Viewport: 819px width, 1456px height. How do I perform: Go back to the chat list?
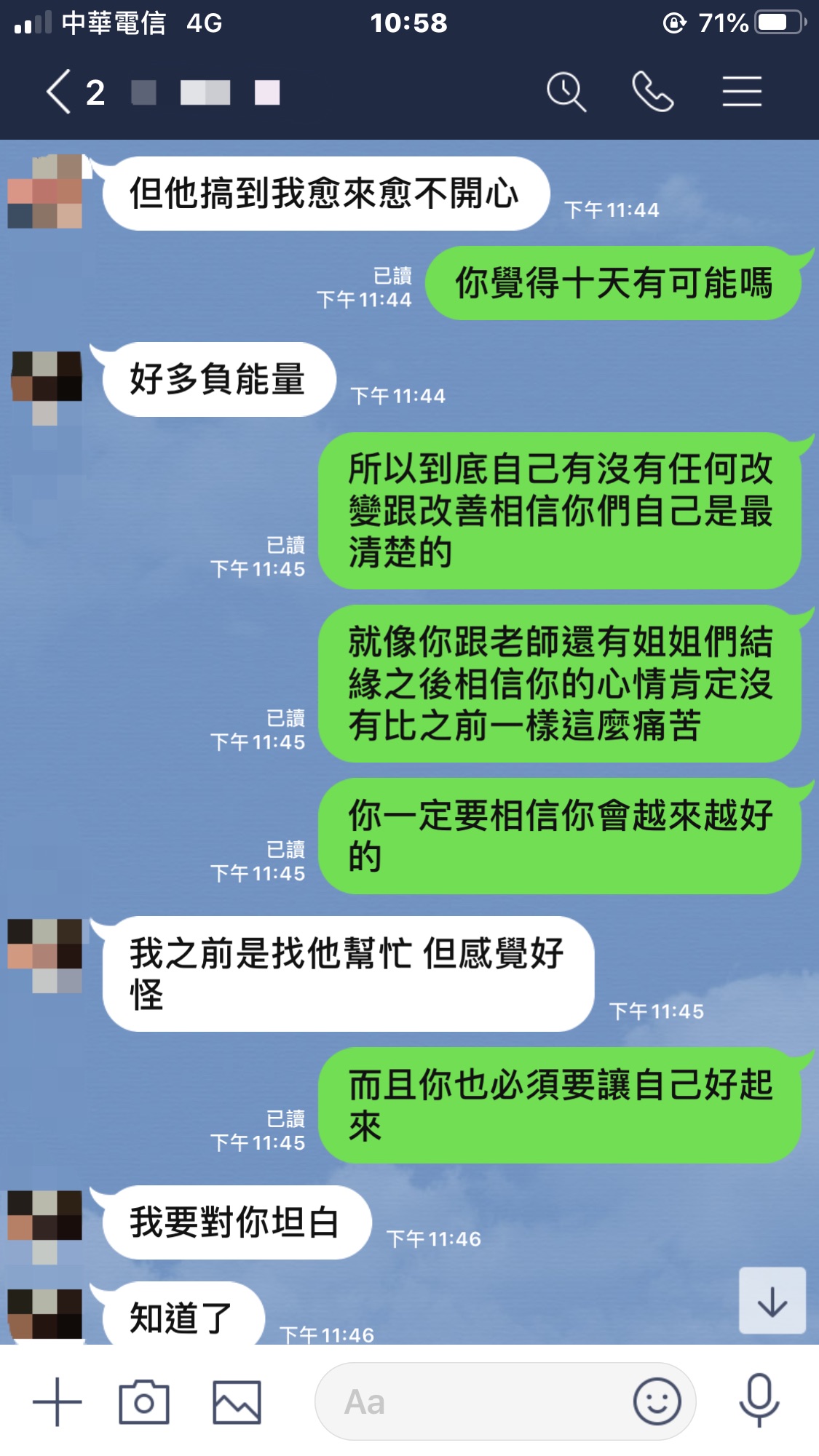(60, 92)
